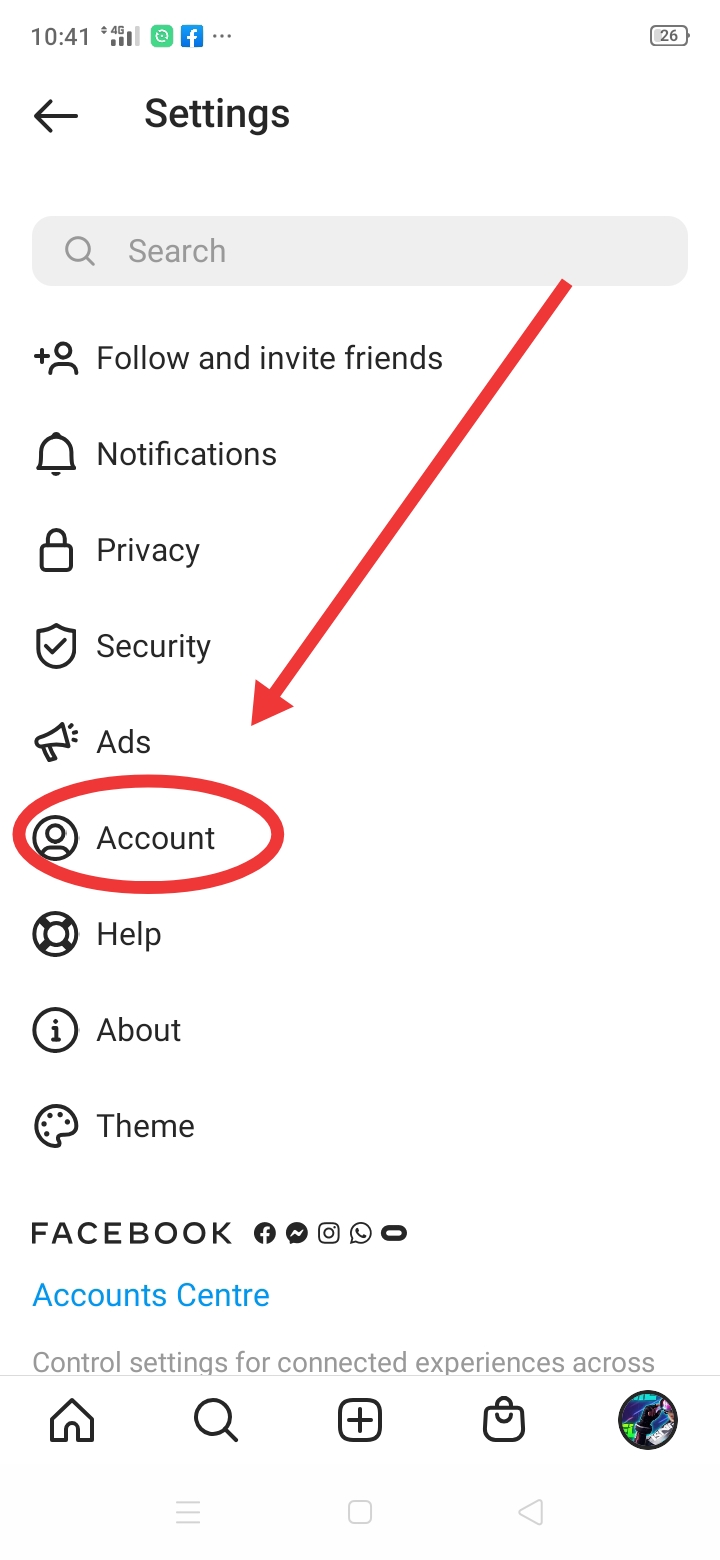Open Security settings
Image resolution: width=720 pixels, height=1560 pixels.
(153, 646)
